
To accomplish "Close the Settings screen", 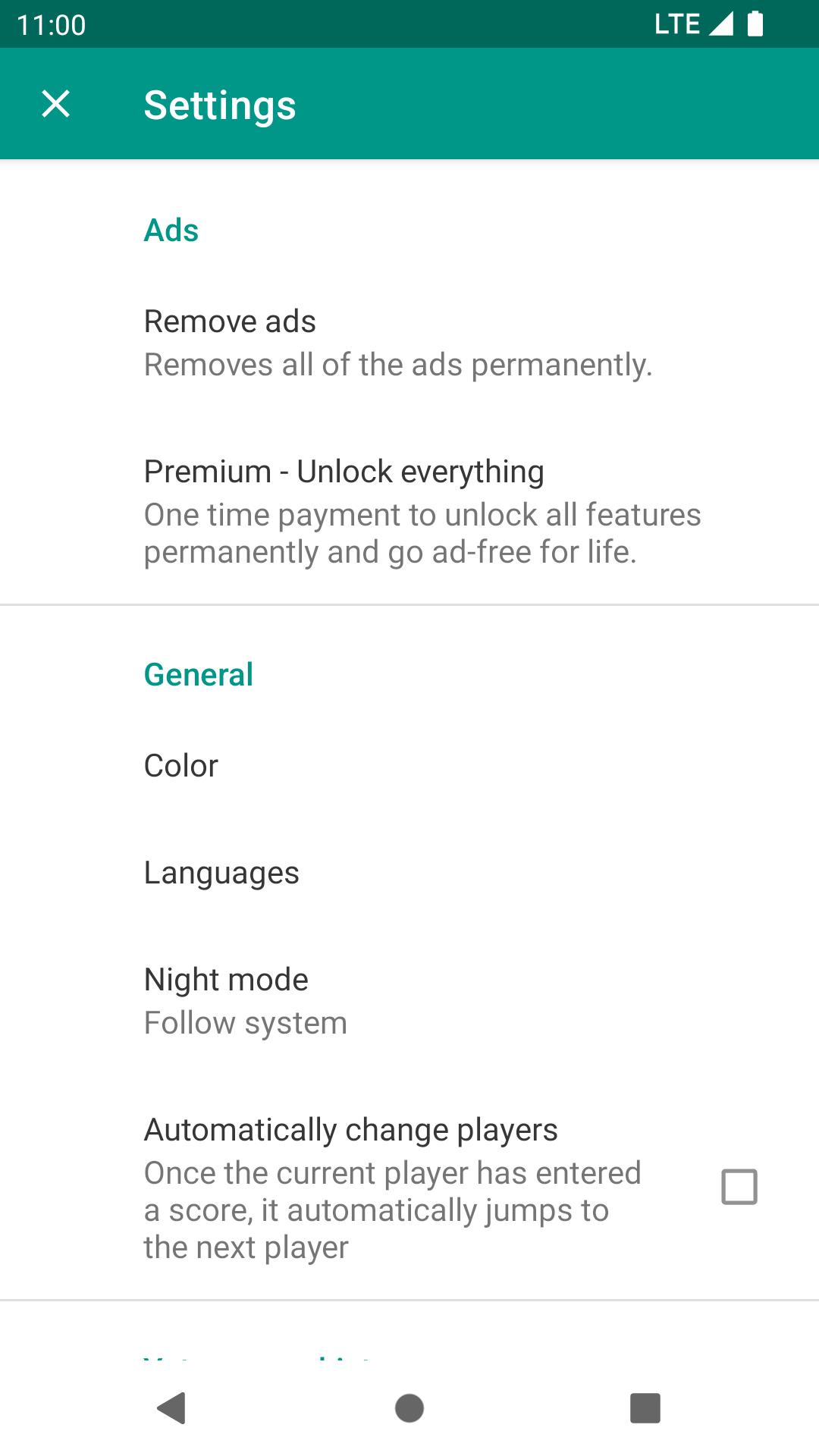I will pyautogui.click(x=55, y=104).
